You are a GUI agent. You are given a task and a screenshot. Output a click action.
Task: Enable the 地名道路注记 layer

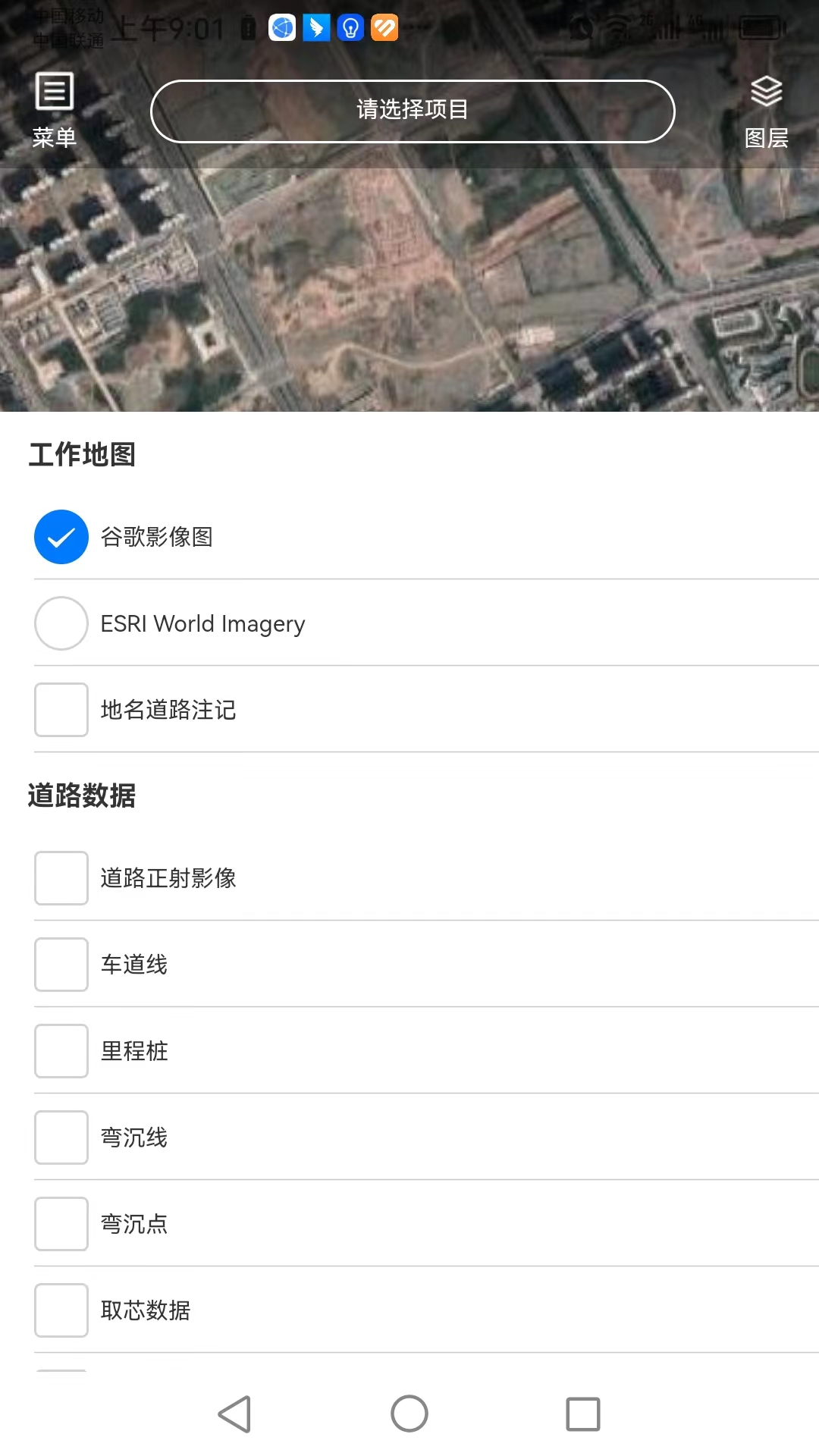61,710
